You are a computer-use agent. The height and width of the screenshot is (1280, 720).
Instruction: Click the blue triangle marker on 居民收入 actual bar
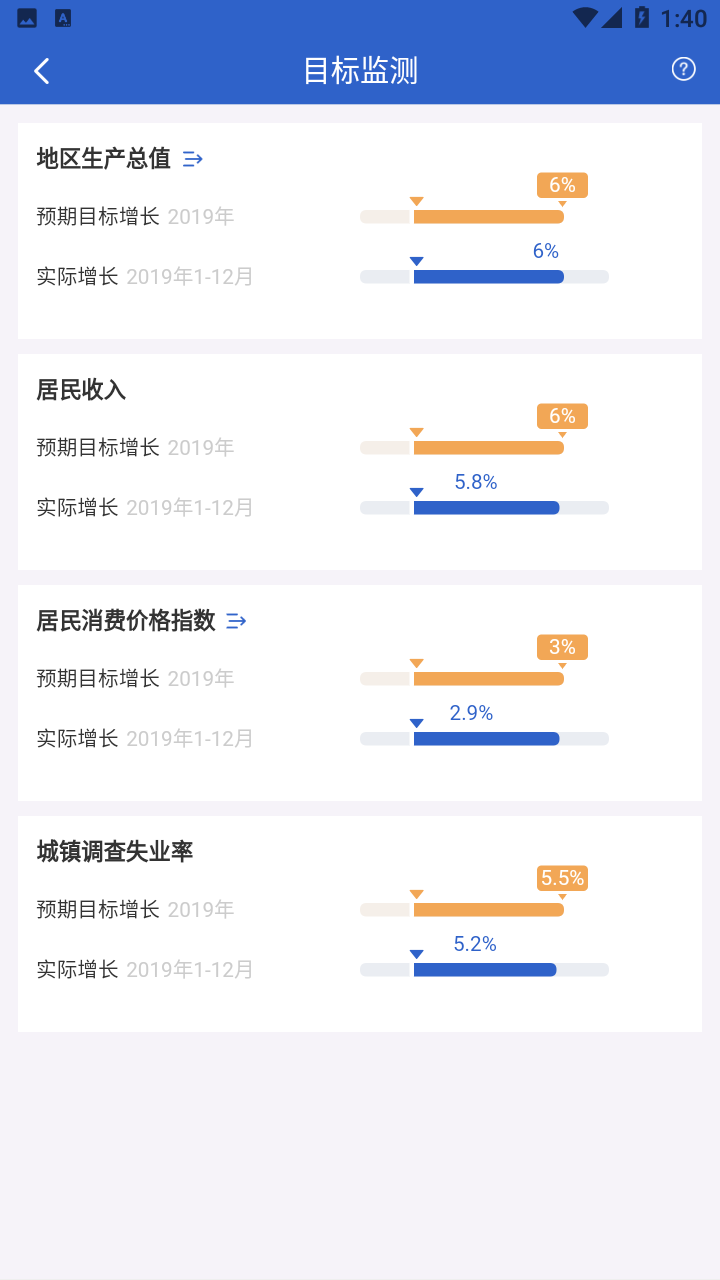coord(416,491)
